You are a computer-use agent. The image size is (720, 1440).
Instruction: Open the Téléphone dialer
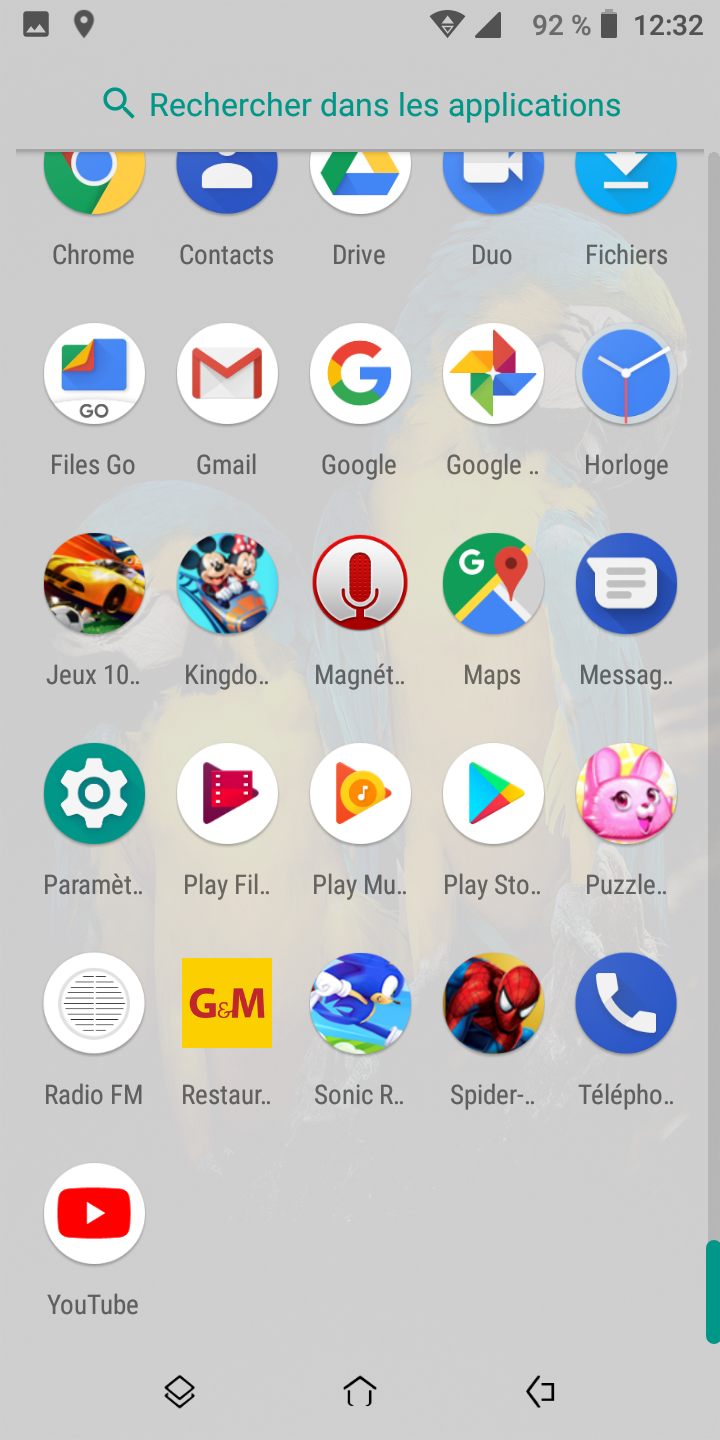tap(626, 1003)
